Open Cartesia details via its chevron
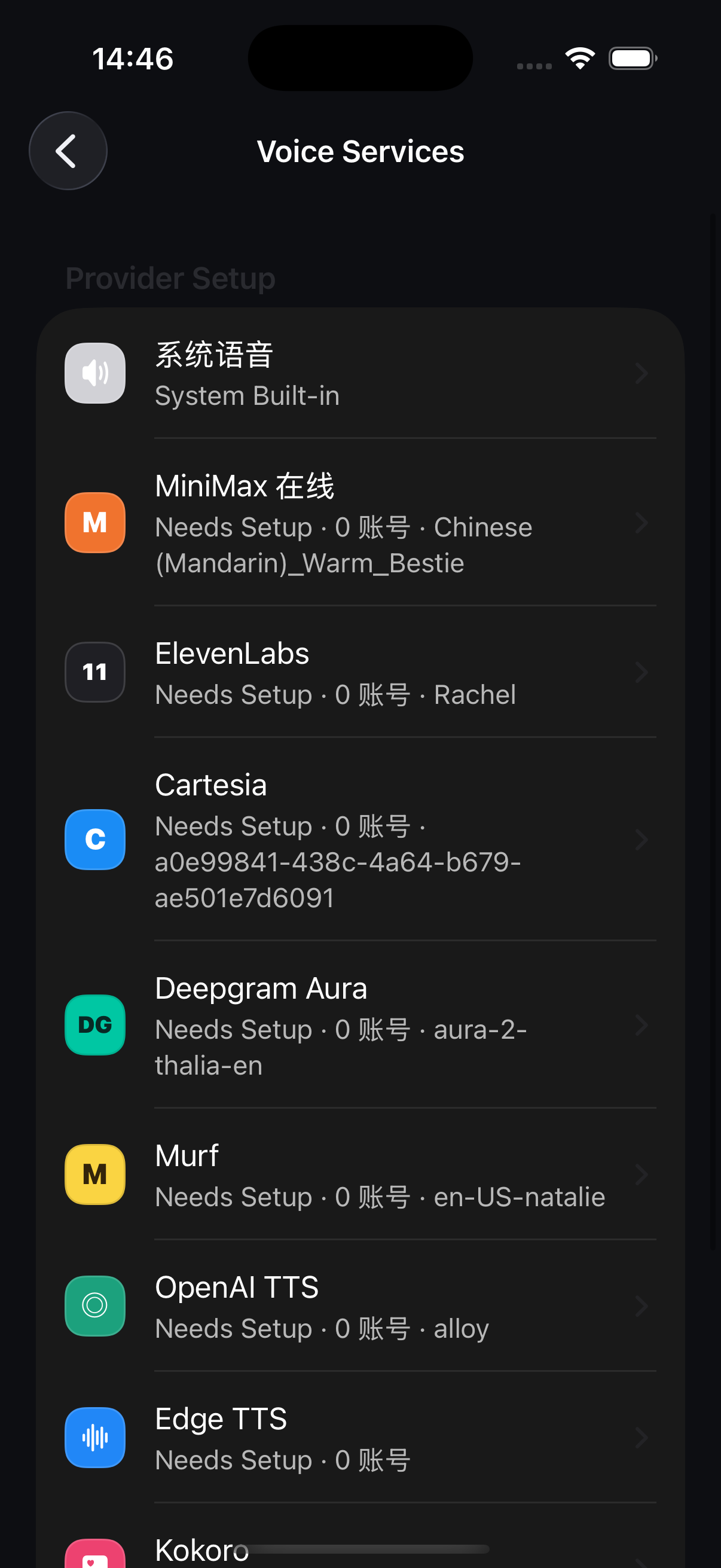 641,840
